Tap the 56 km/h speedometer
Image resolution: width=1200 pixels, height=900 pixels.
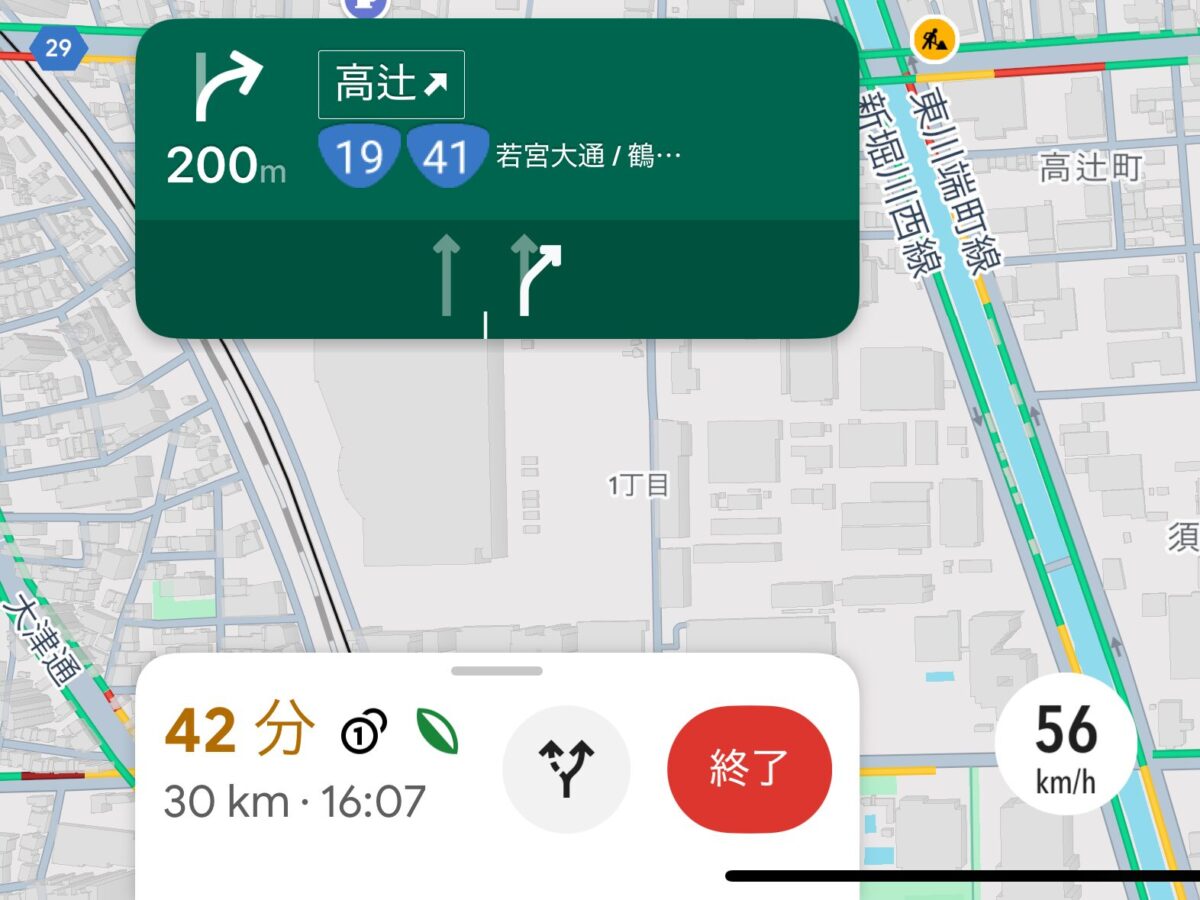(x=1065, y=744)
